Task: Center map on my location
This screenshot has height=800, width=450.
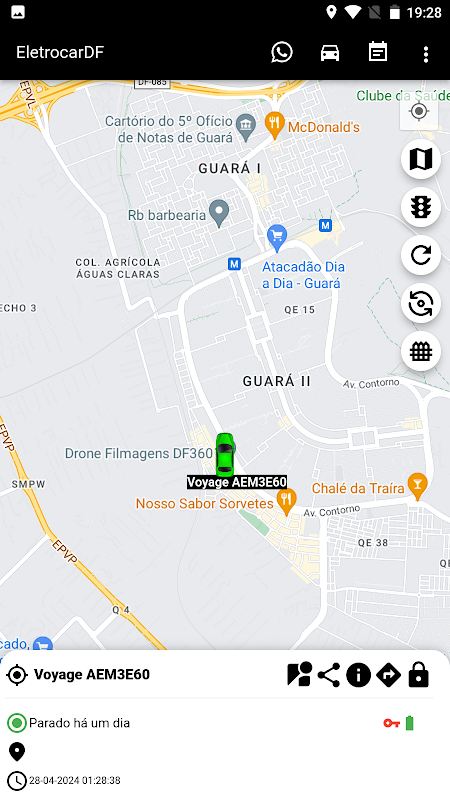Action: click(419, 111)
